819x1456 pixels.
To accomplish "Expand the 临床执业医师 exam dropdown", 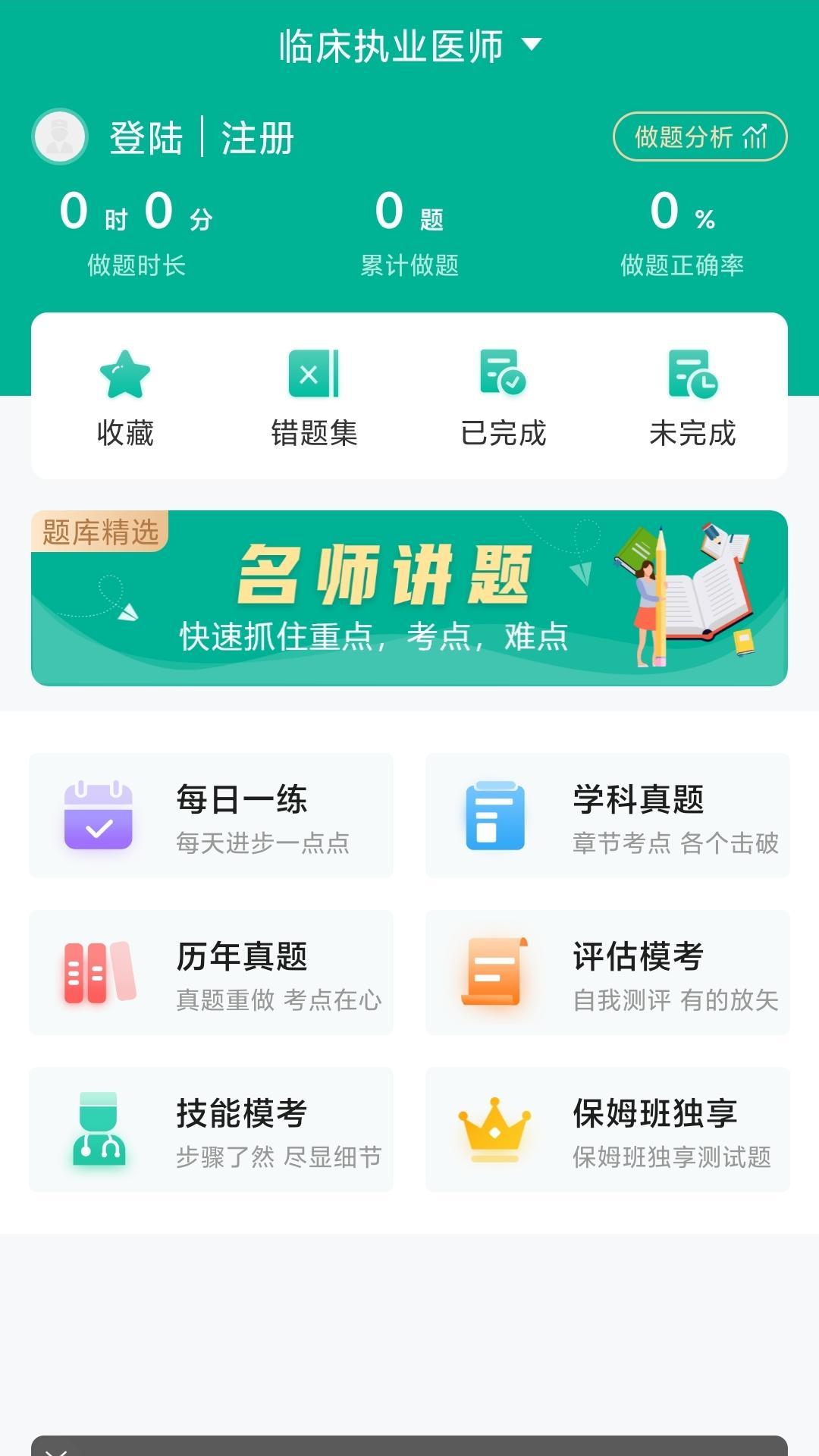I will [409, 45].
